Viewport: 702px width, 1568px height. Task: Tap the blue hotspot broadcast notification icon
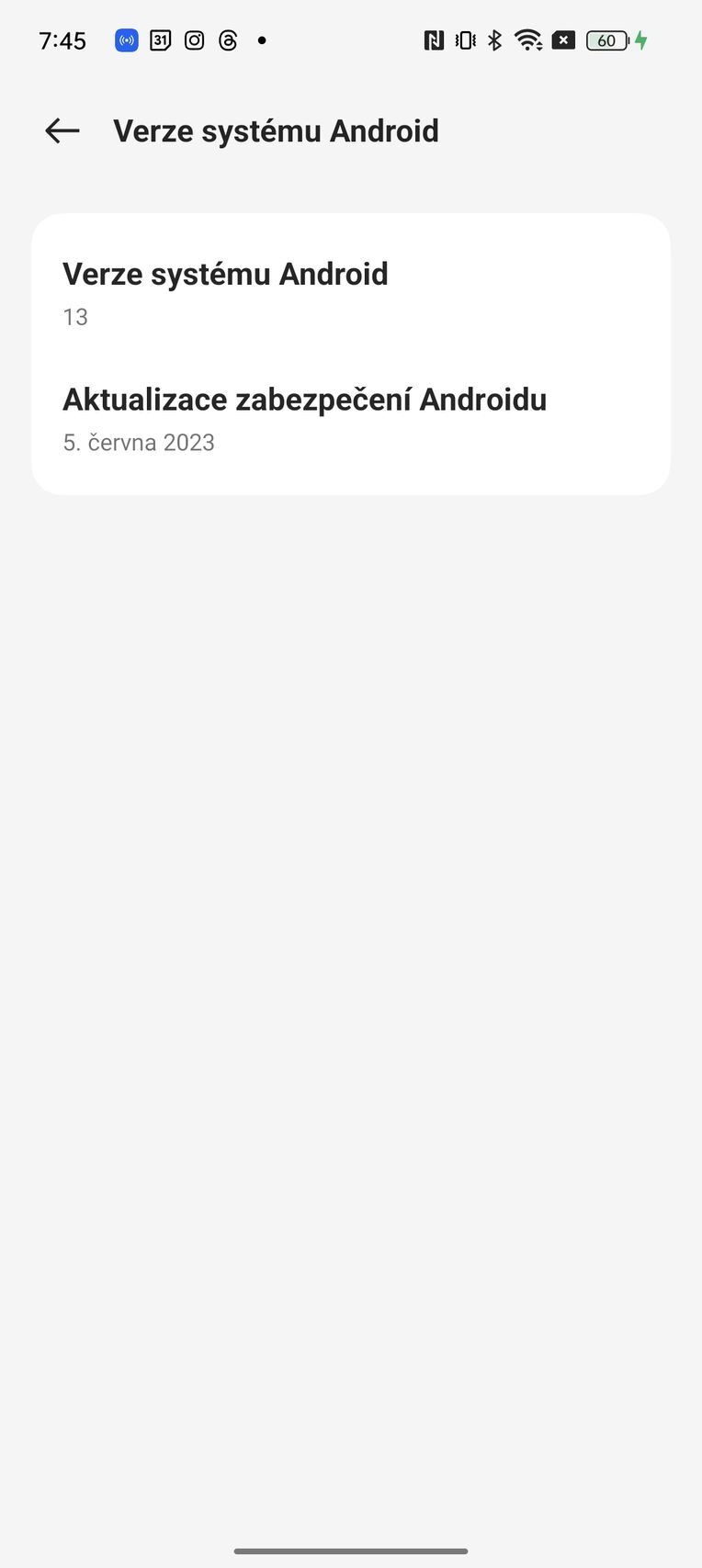[x=126, y=40]
